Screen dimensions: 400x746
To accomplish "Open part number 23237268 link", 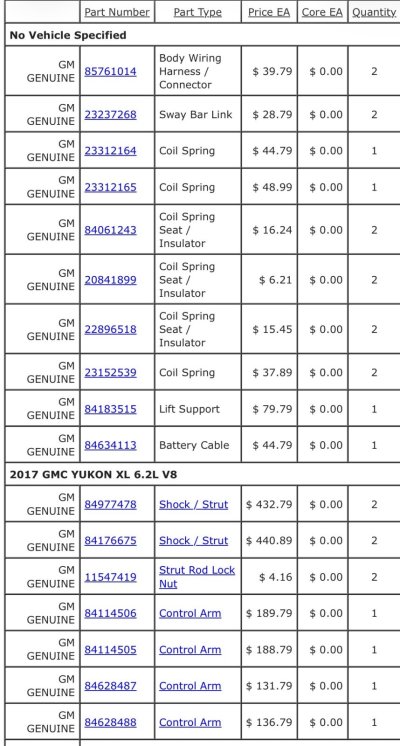I will [x=110, y=115].
